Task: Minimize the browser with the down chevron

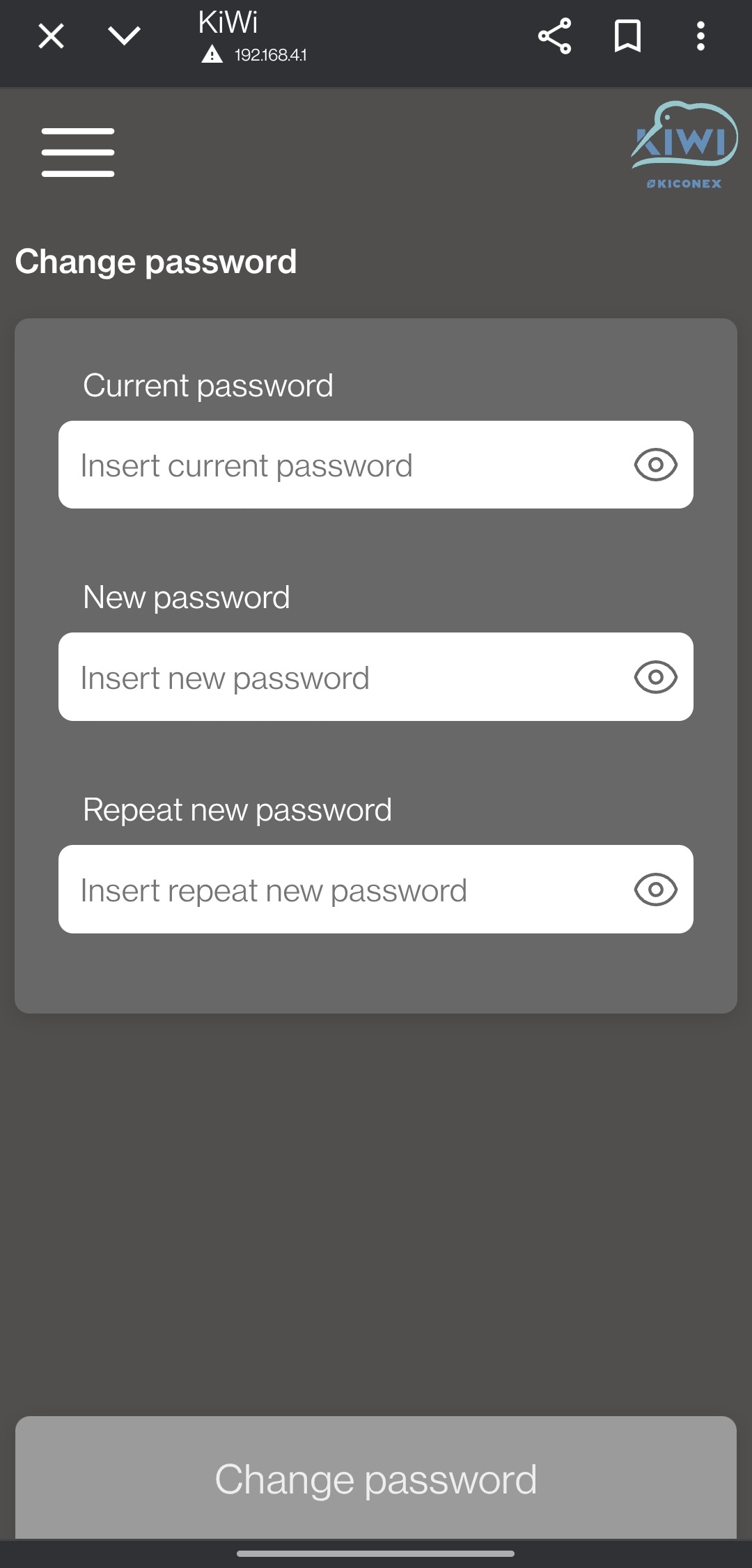Action: coord(125,36)
